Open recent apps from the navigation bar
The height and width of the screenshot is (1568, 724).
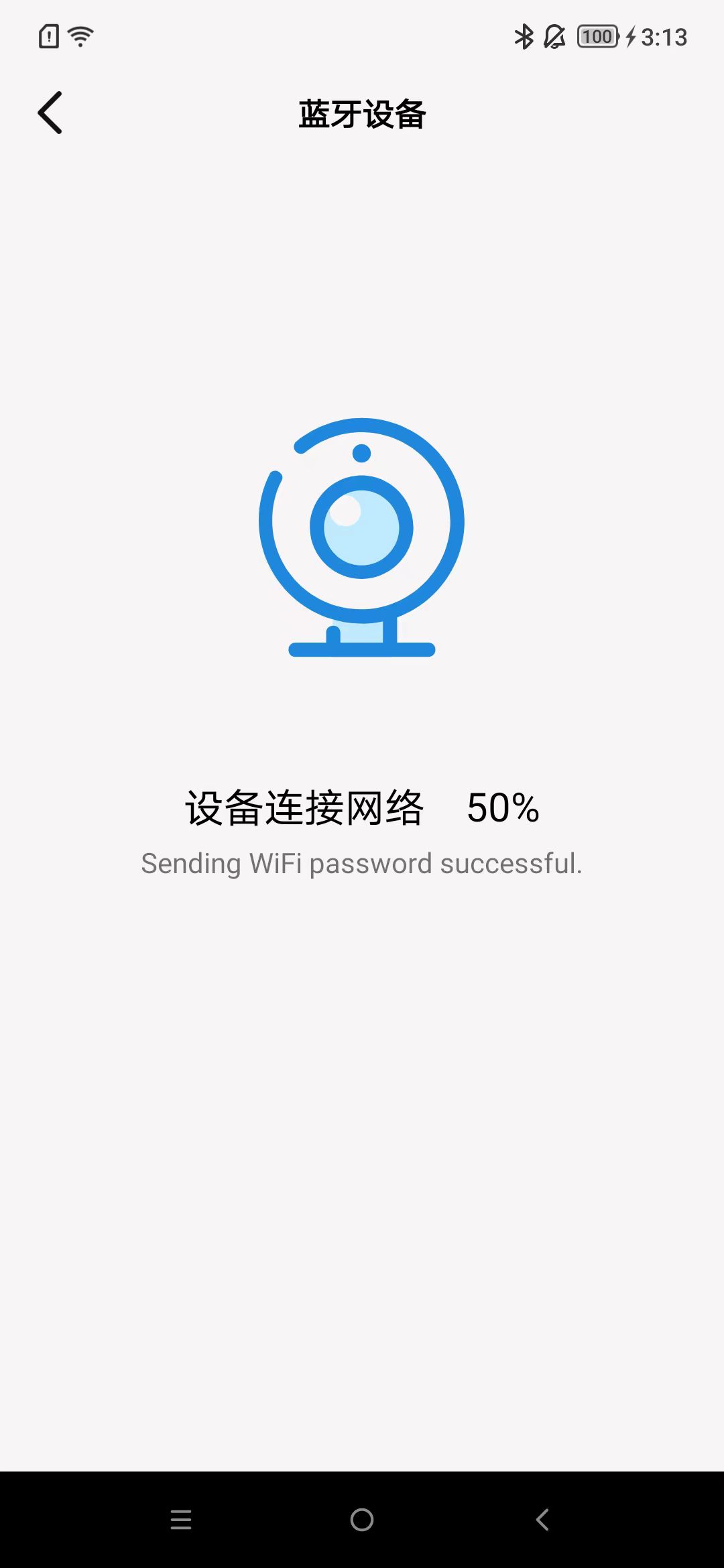[181, 1520]
